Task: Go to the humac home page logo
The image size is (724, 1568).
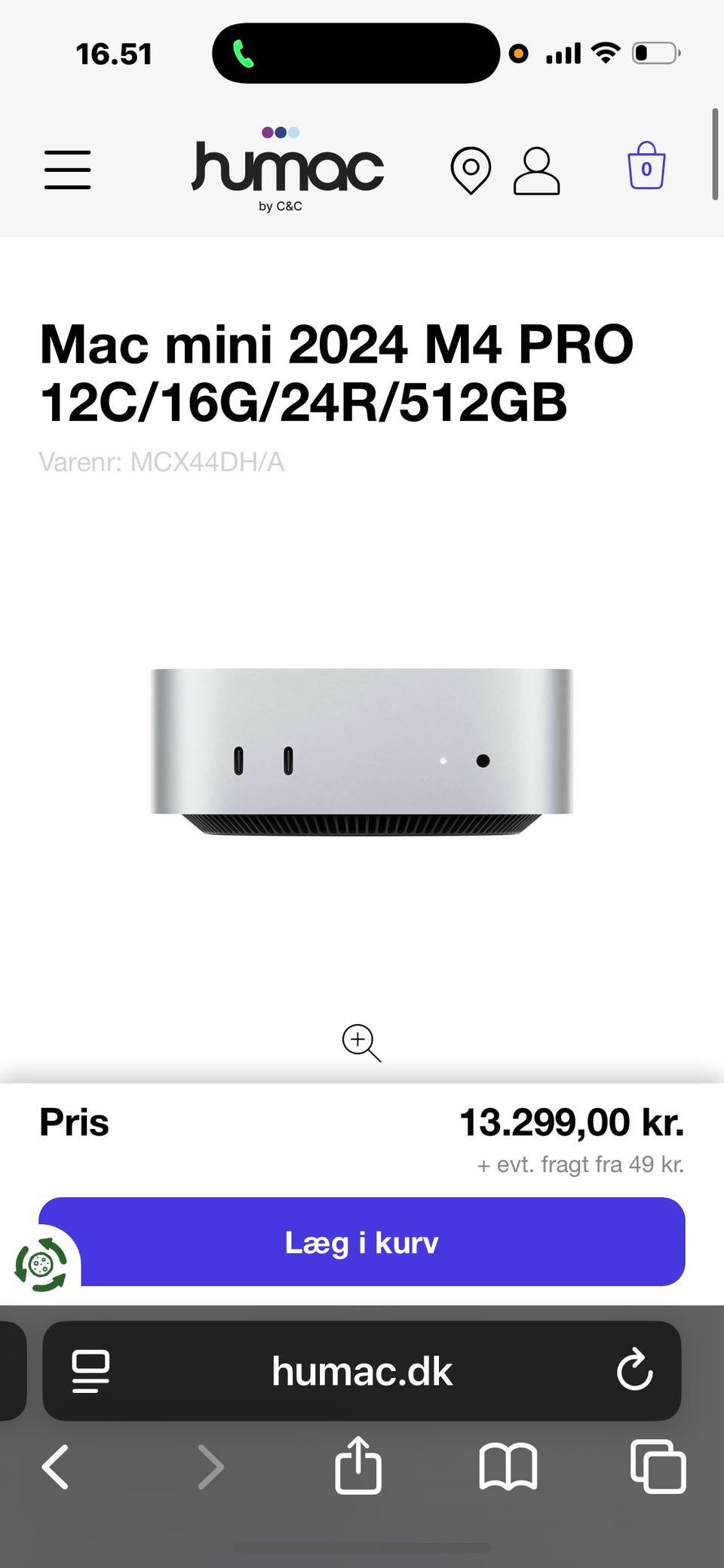Action: [287, 168]
